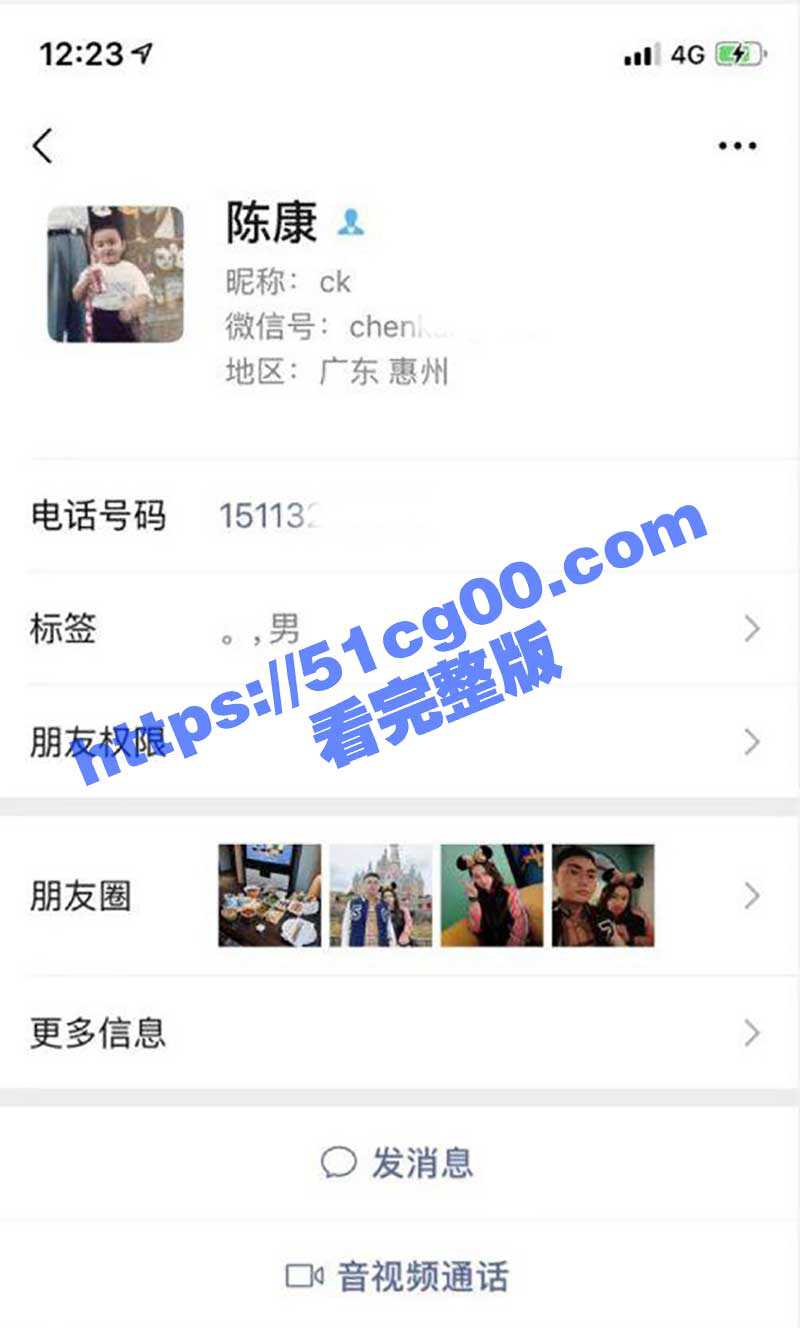Viewport: 800px width, 1328px height.
Task: Go back using the top-left arrow
Action: (x=42, y=146)
